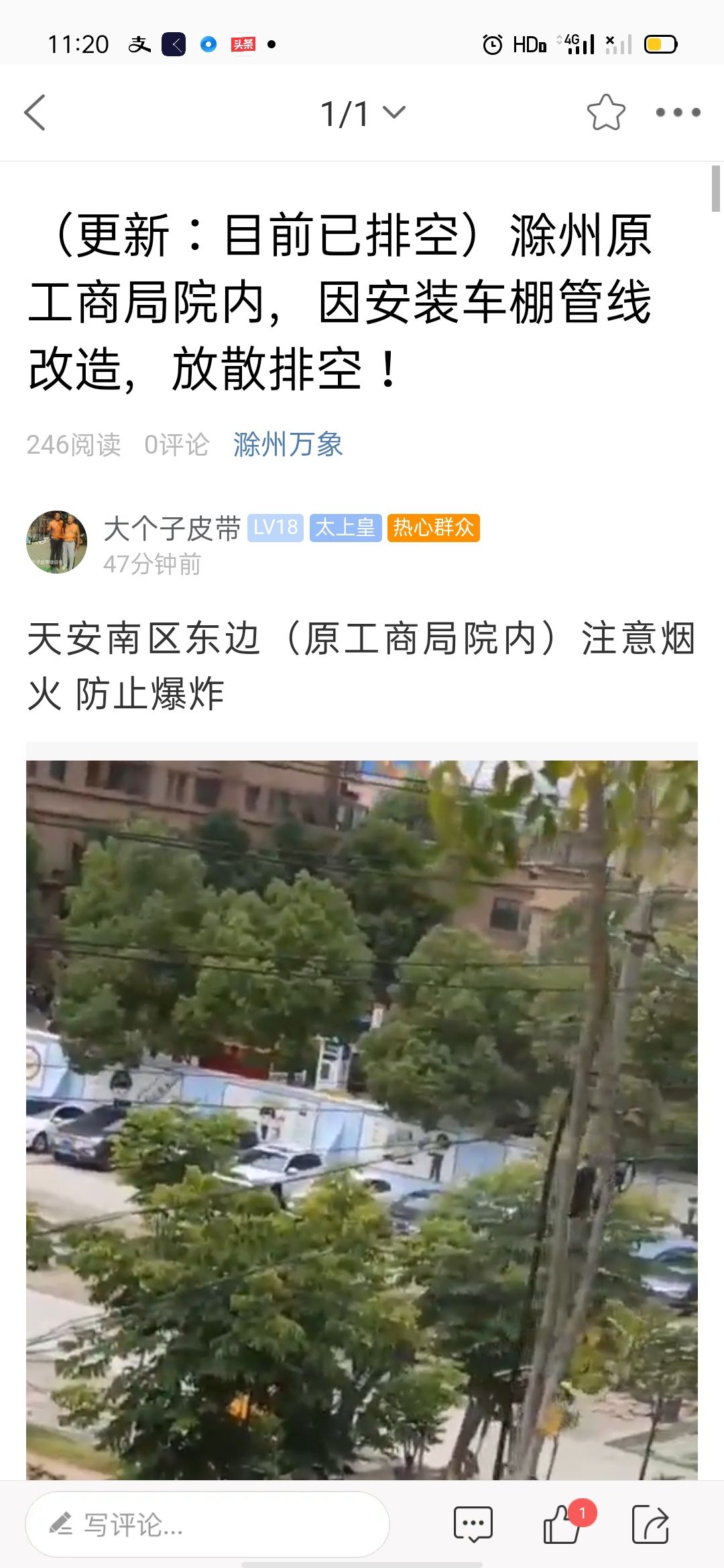Open the three-dot overflow menu
724x1568 pixels.
click(678, 113)
